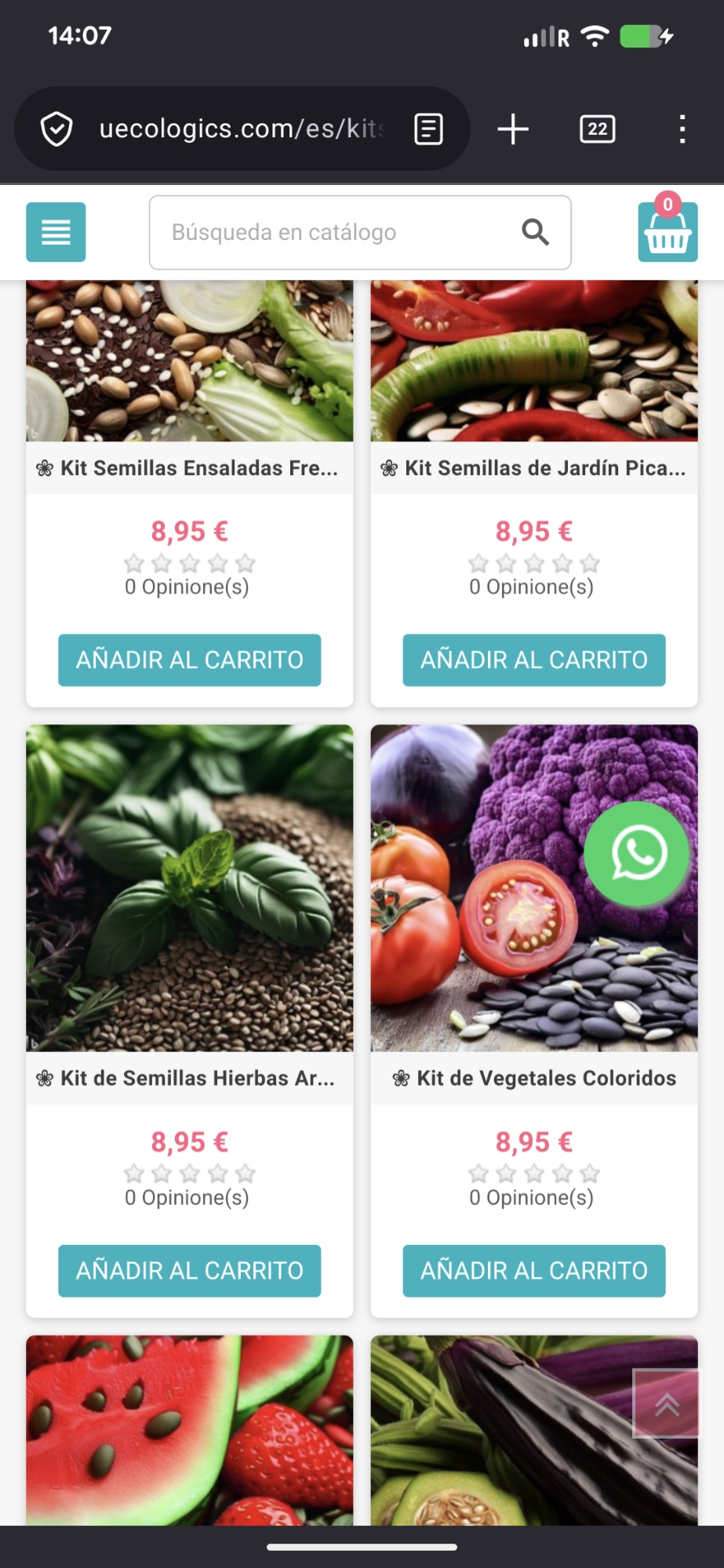Image resolution: width=724 pixels, height=1568 pixels.
Task: Show the 22 open tabs
Action: 597,129
